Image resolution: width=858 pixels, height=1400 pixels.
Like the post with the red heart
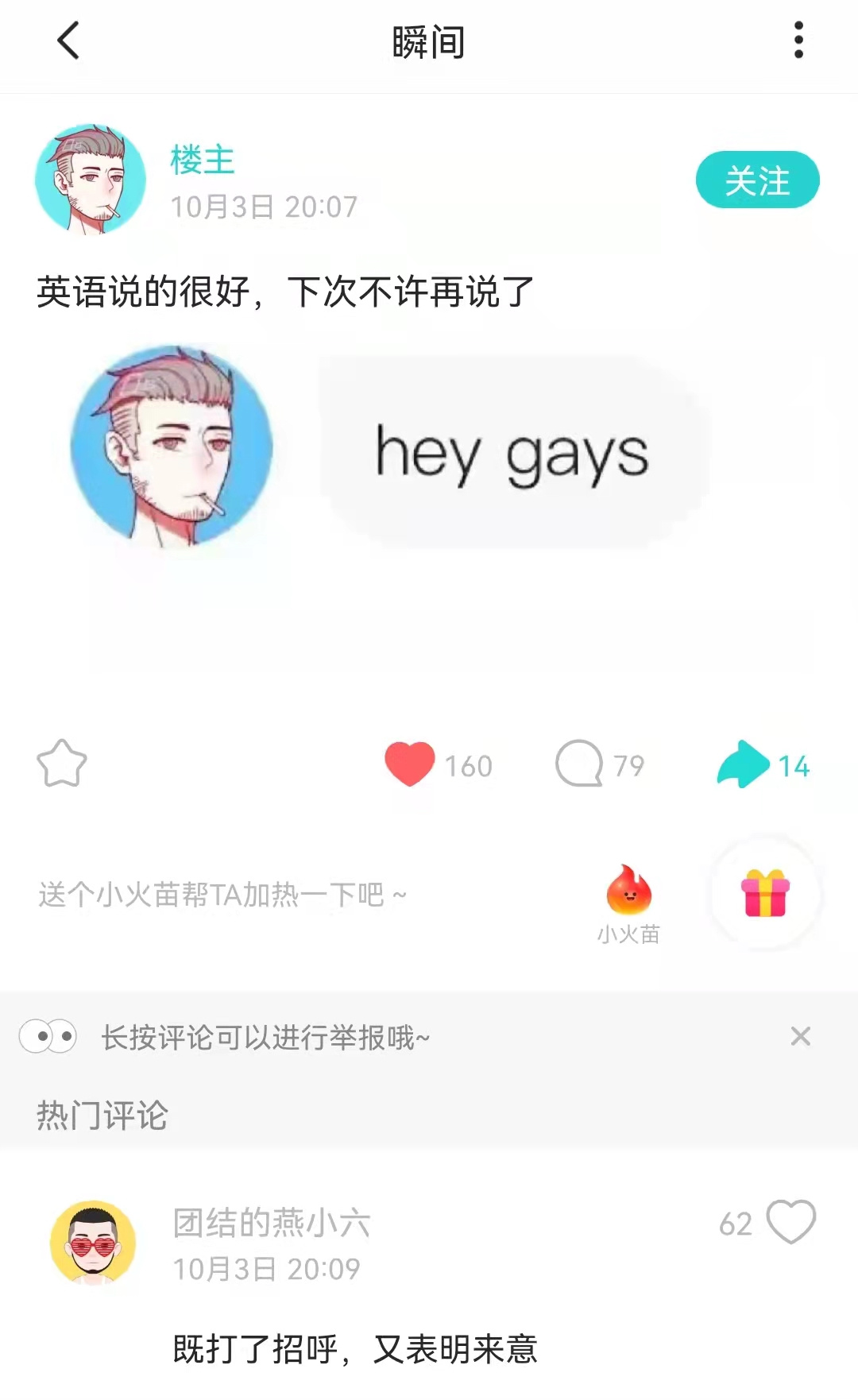[x=410, y=764]
